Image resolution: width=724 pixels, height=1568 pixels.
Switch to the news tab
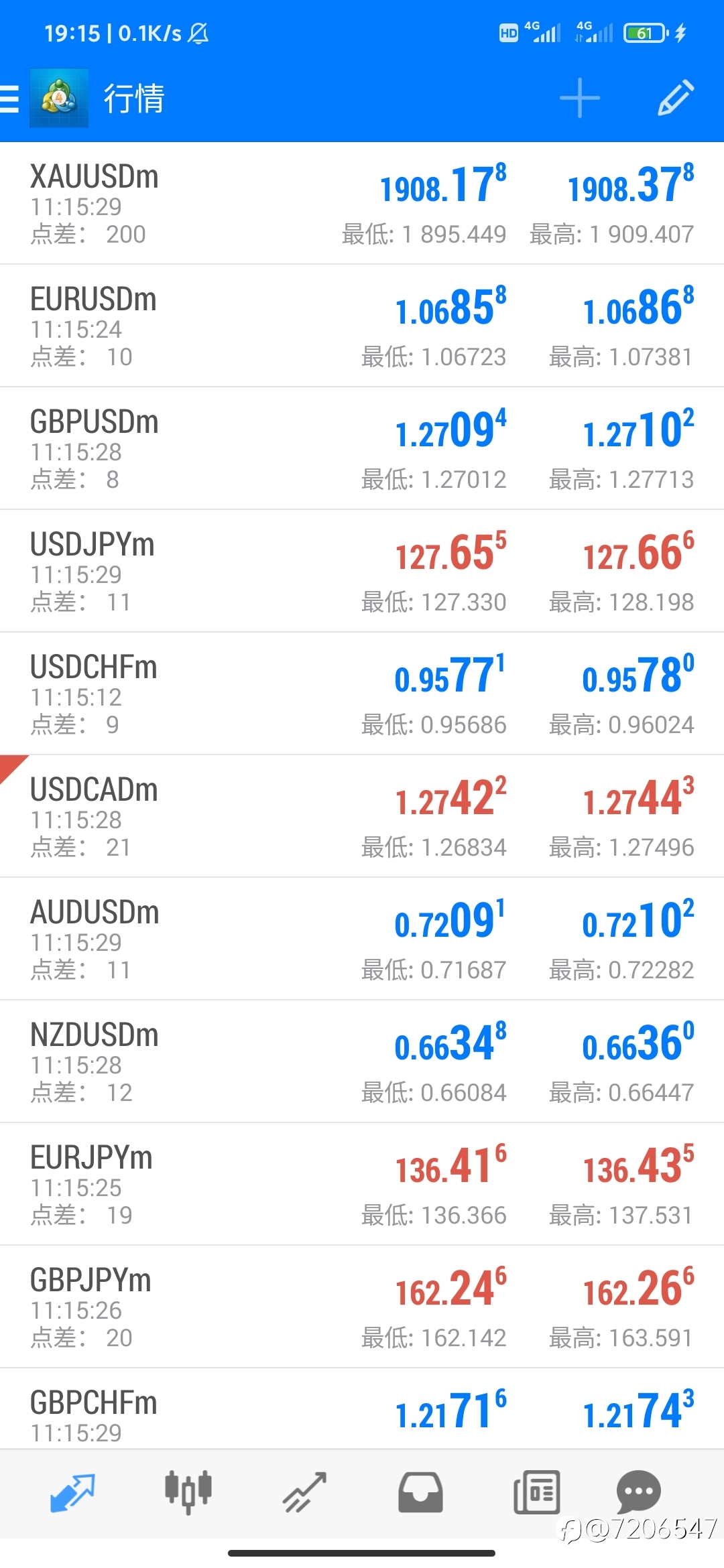click(x=536, y=1493)
